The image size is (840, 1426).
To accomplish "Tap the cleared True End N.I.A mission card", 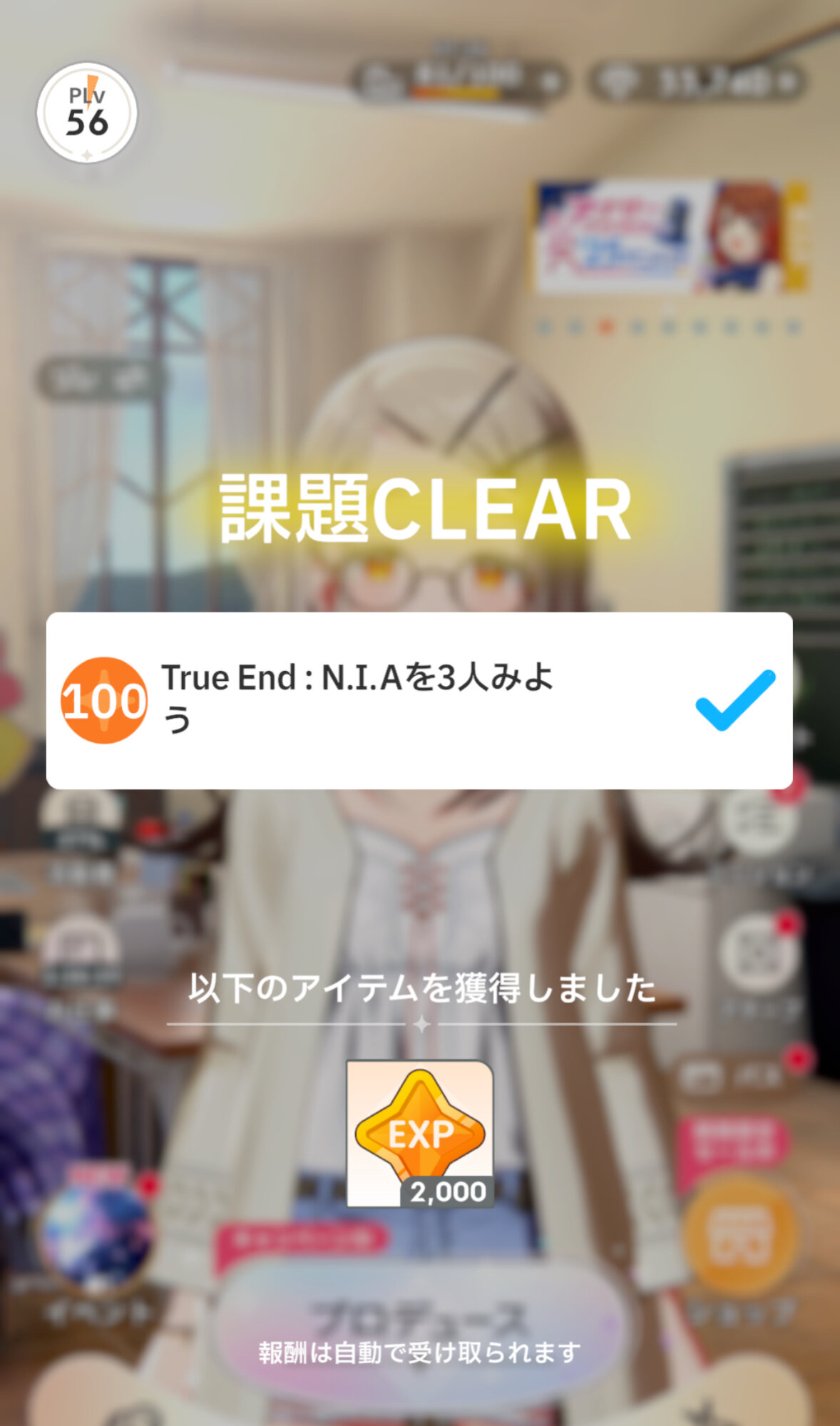I will point(419,700).
